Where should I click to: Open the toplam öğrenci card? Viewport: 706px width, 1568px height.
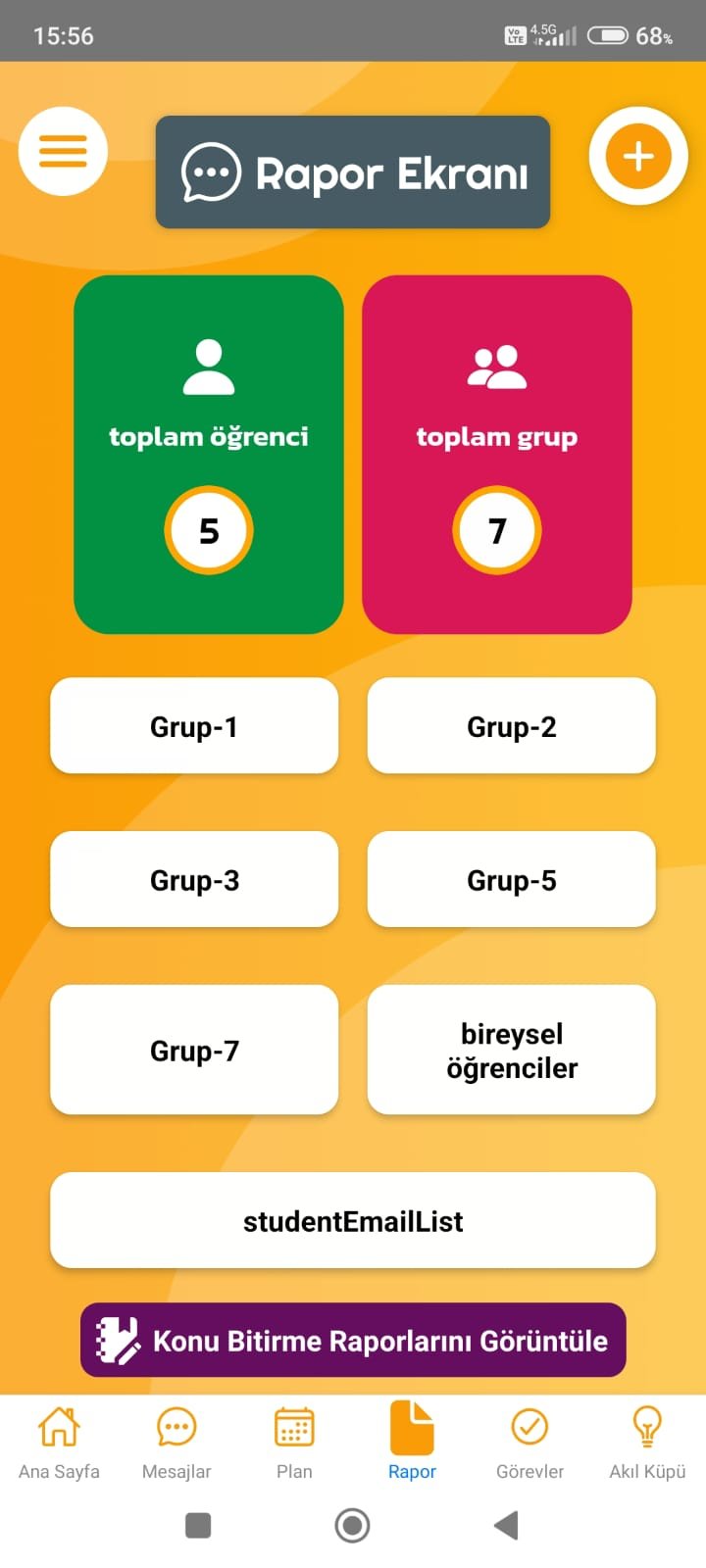[209, 455]
